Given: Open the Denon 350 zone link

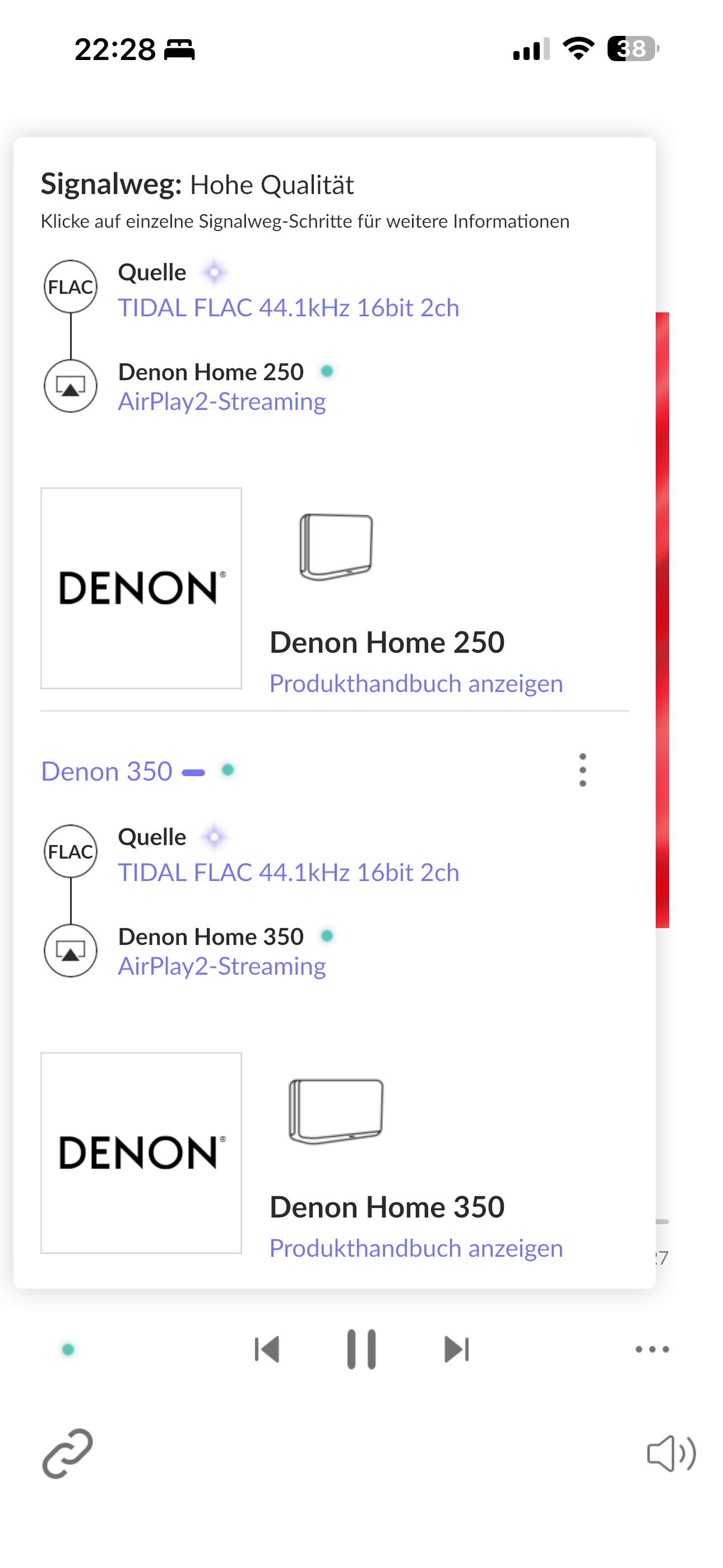Looking at the screenshot, I should point(106,771).
